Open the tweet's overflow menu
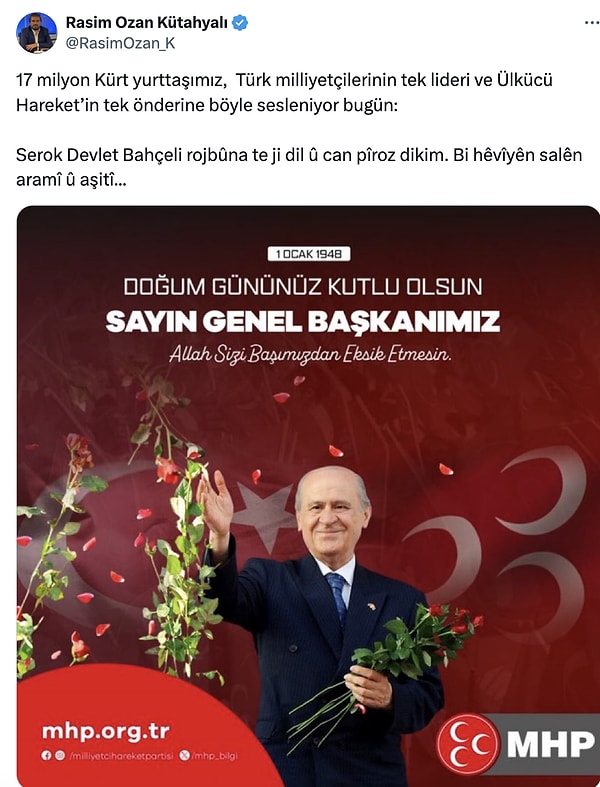The width and height of the screenshot is (600, 787). (x=582, y=21)
